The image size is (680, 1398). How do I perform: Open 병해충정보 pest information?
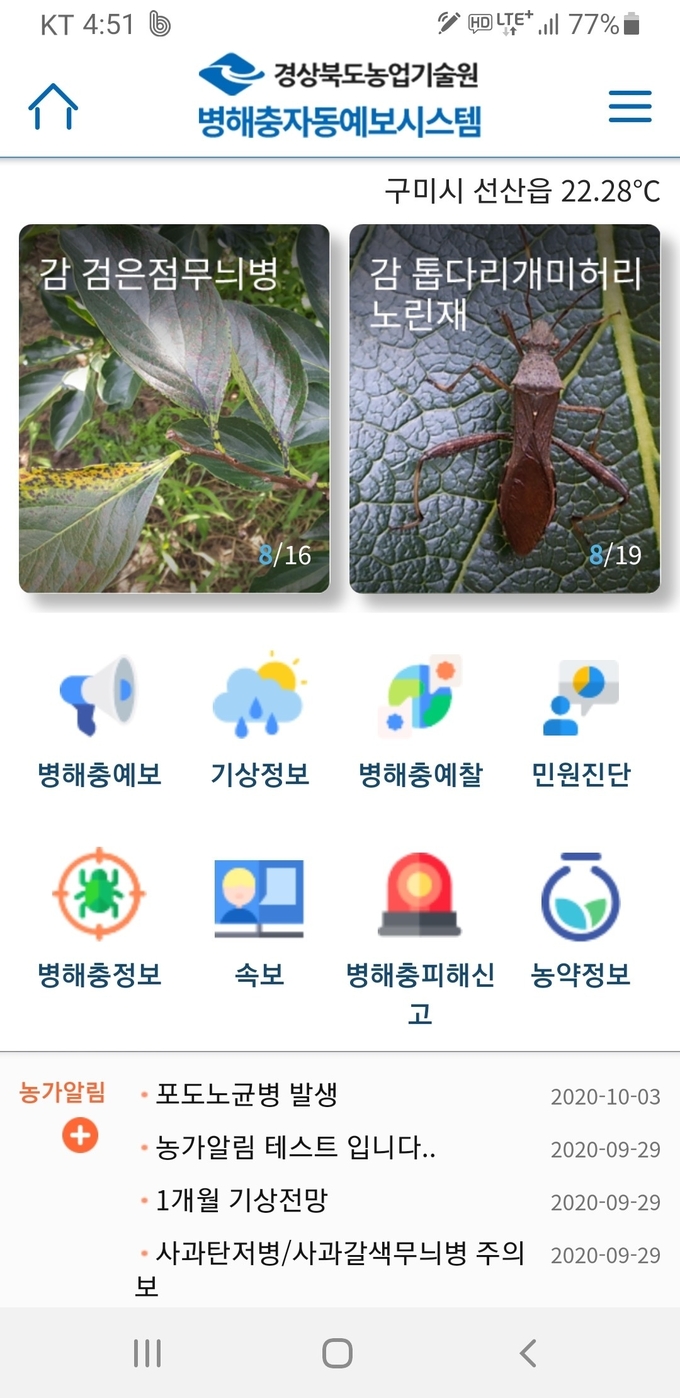99,920
